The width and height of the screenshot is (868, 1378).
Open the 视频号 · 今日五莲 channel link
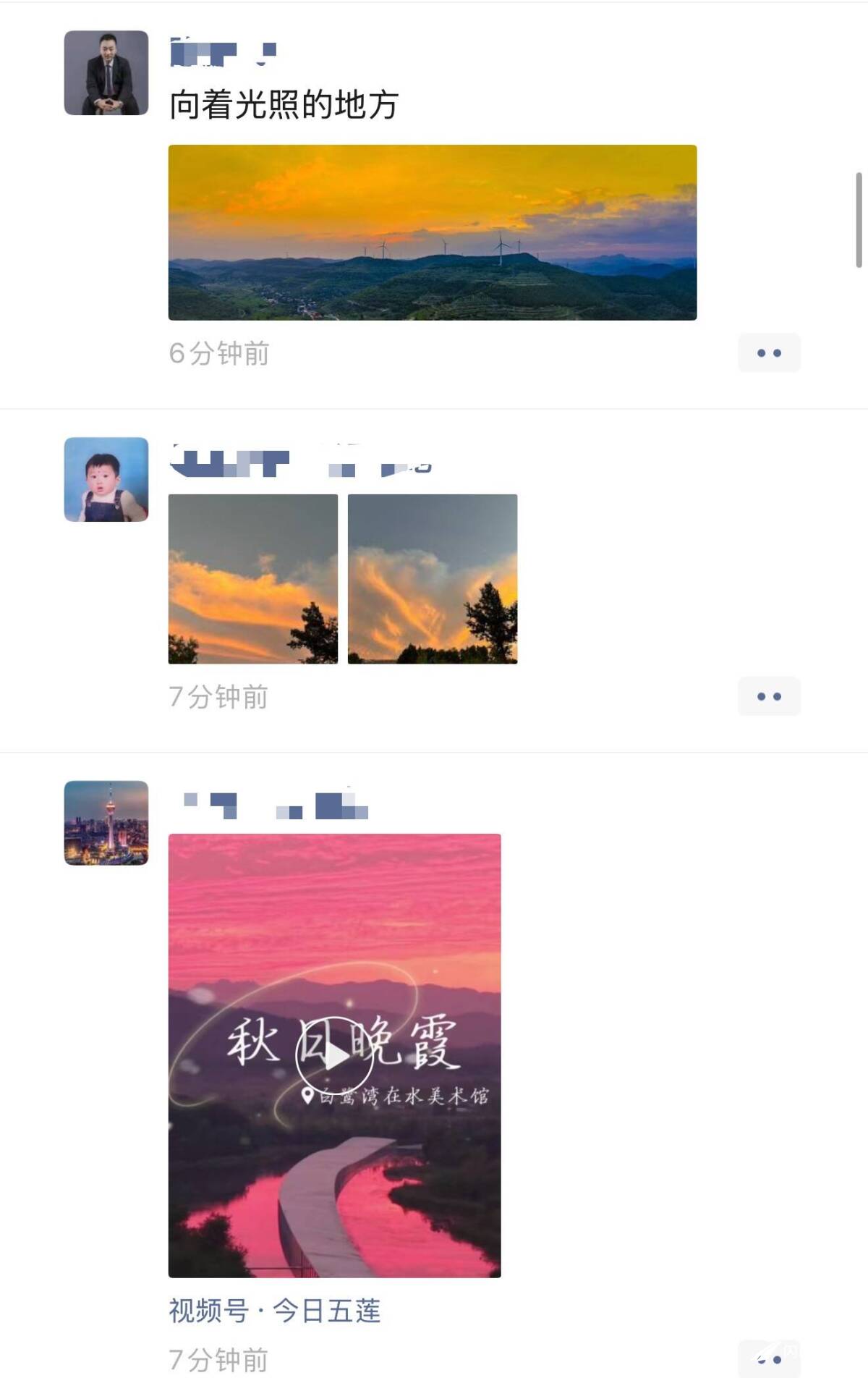click(275, 1311)
